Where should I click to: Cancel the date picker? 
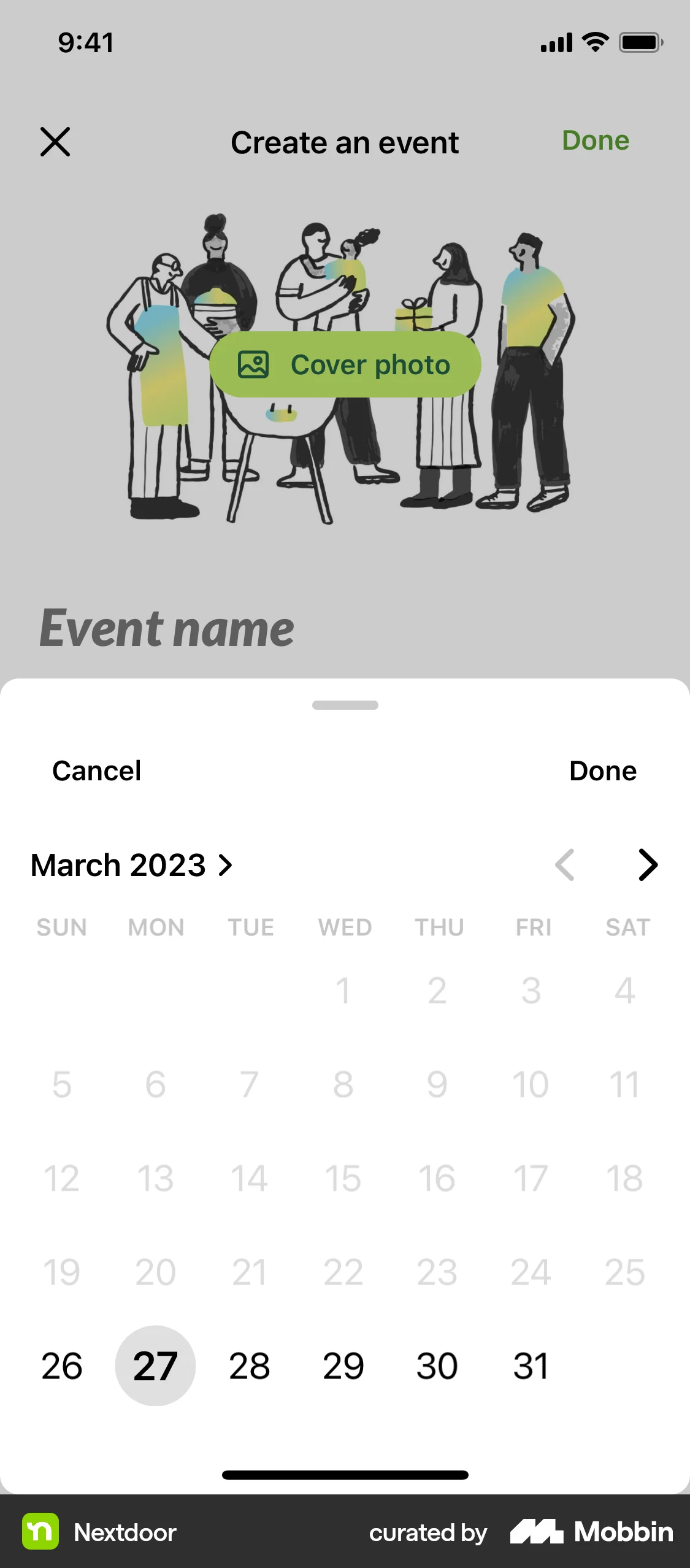point(96,771)
